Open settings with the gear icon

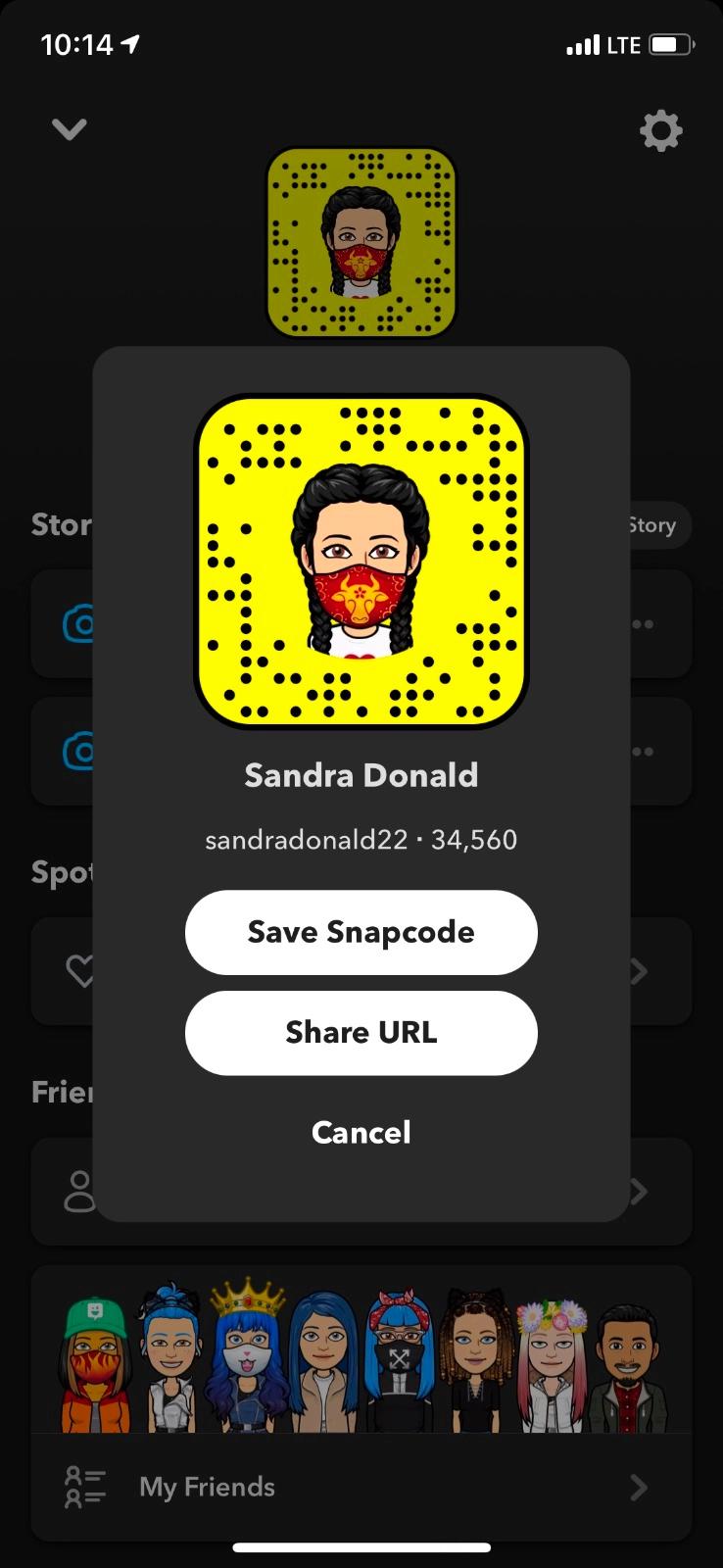660,130
